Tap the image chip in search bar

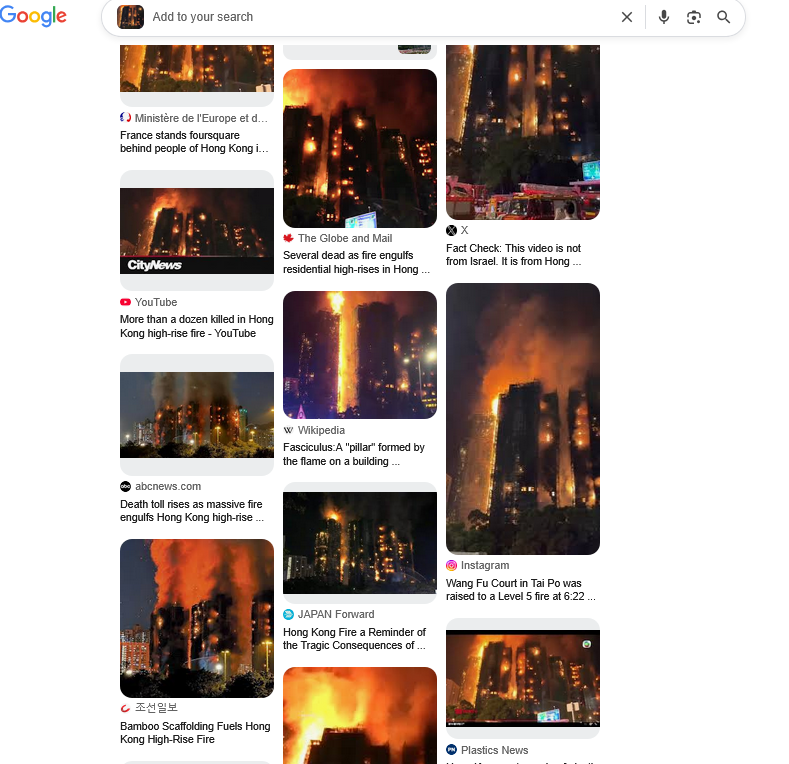coord(131,17)
